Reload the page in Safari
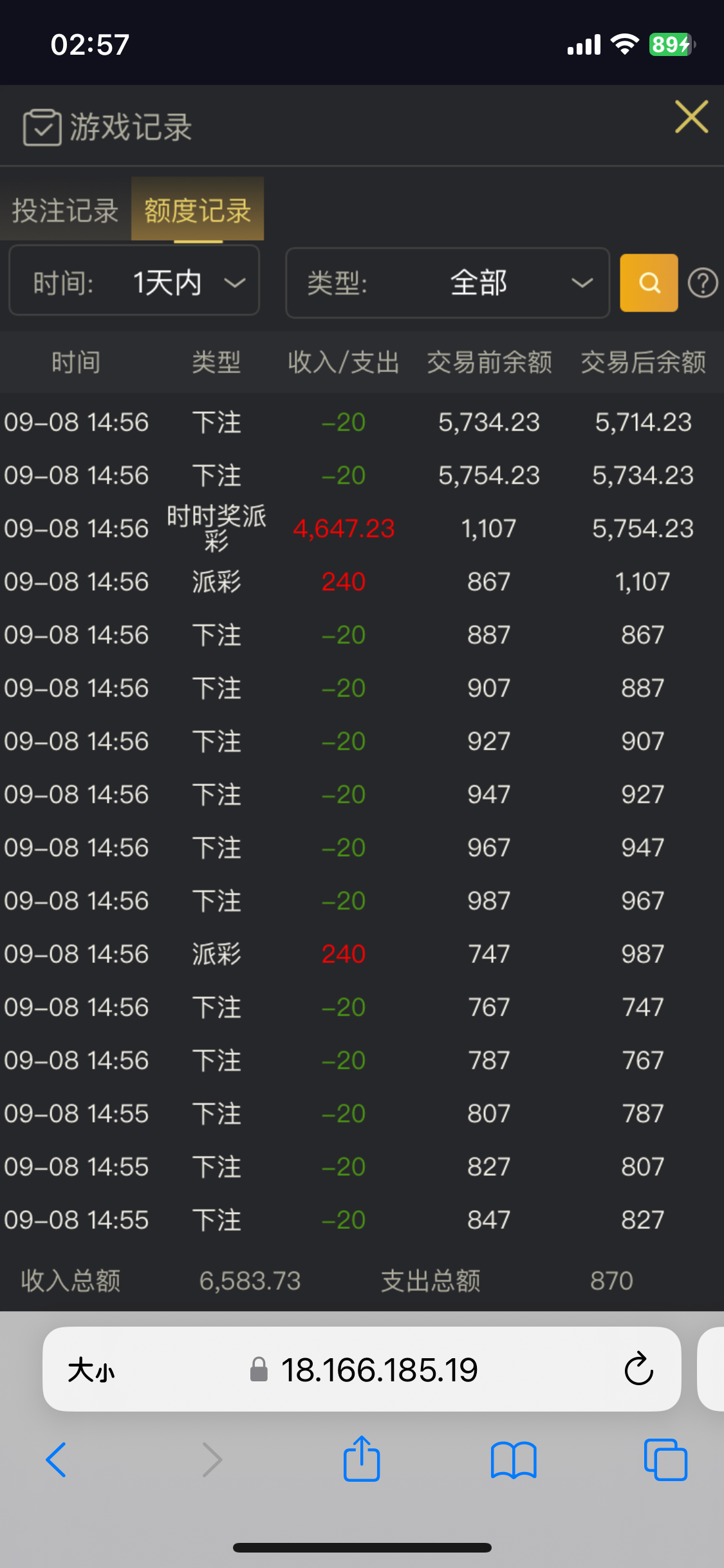The image size is (724, 1568). pos(638,1369)
